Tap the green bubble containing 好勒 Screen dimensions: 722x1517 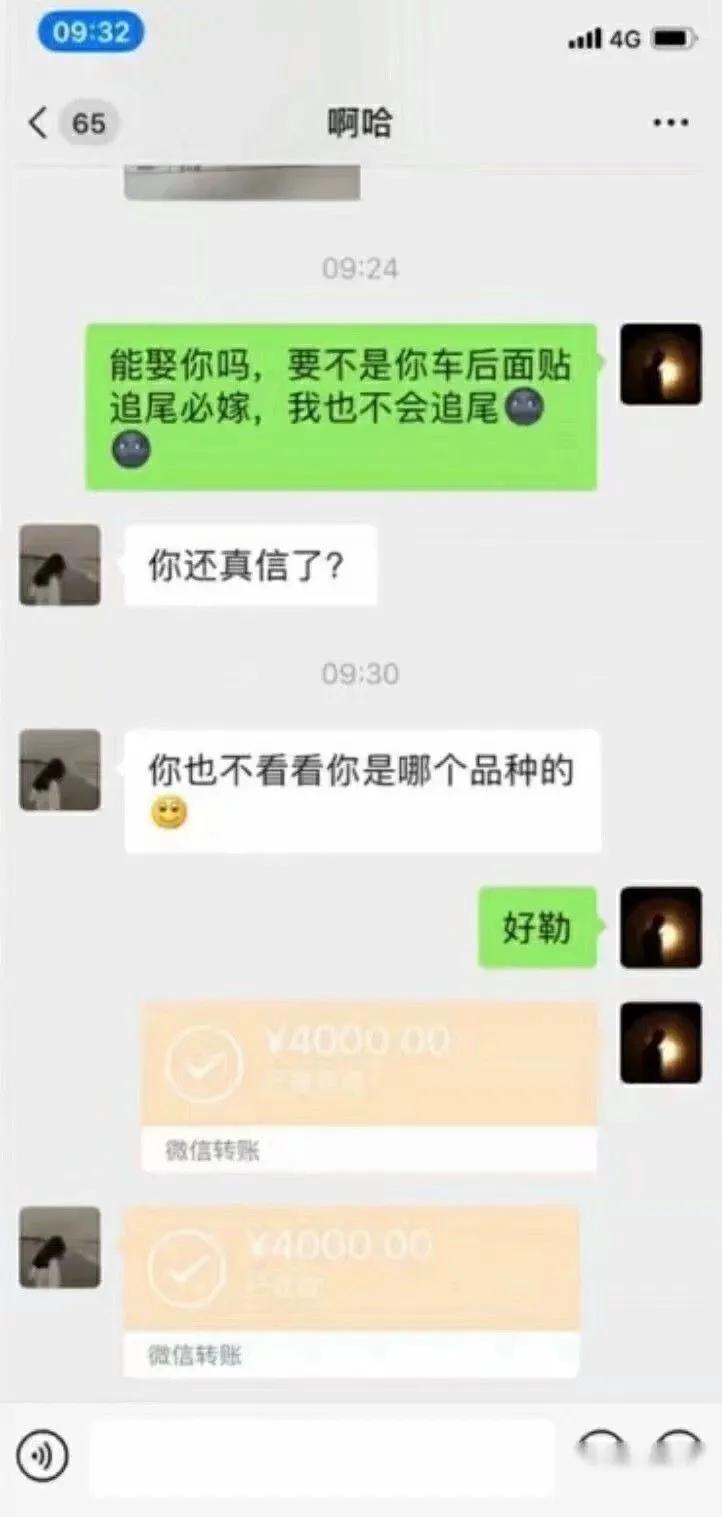pos(536,930)
